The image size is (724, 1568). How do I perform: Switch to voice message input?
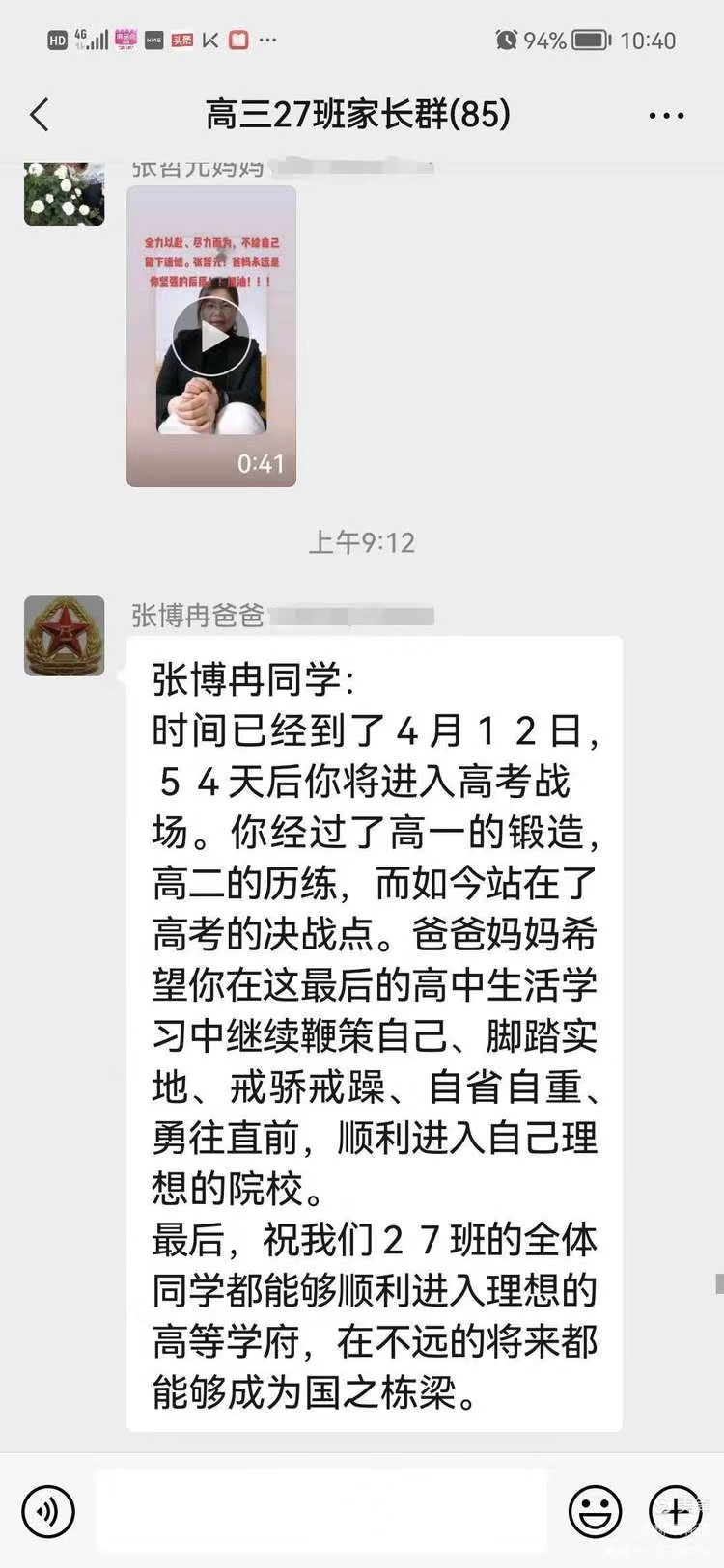(x=48, y=1511)
